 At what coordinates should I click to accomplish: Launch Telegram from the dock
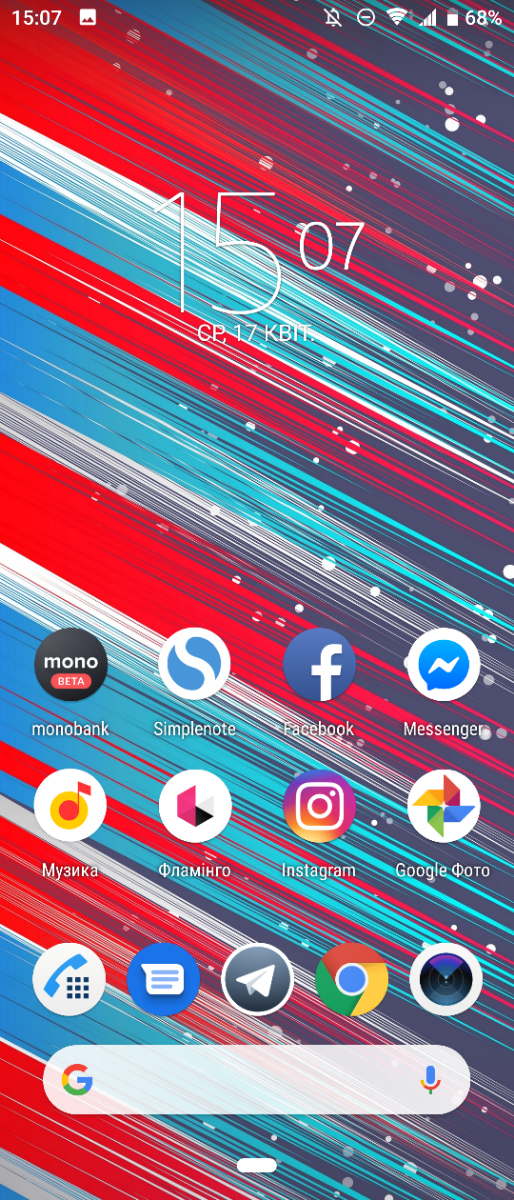[257, 980]
